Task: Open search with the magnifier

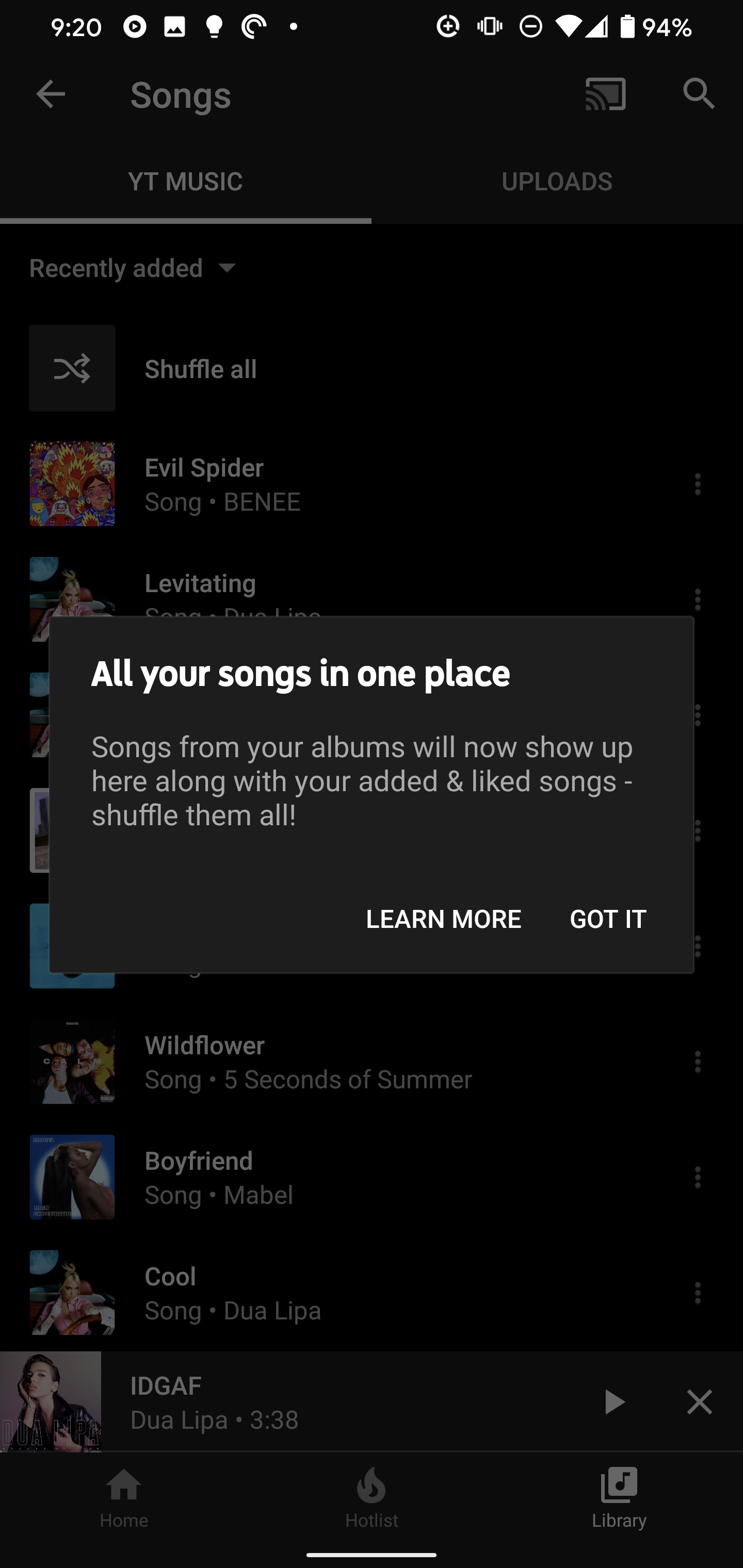Action: click(699, 94)
